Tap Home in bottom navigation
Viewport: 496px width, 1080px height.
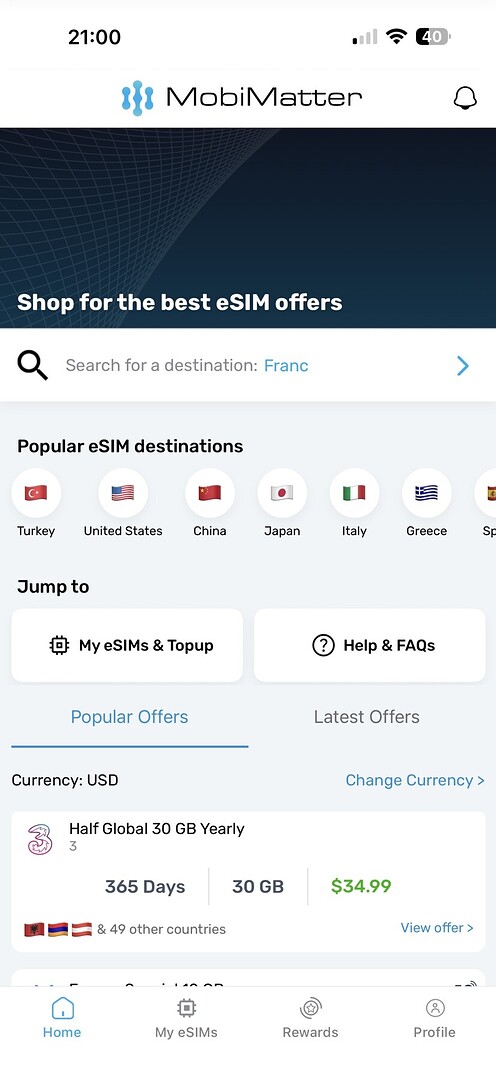pyautogui.click(x=62, y=1019)
